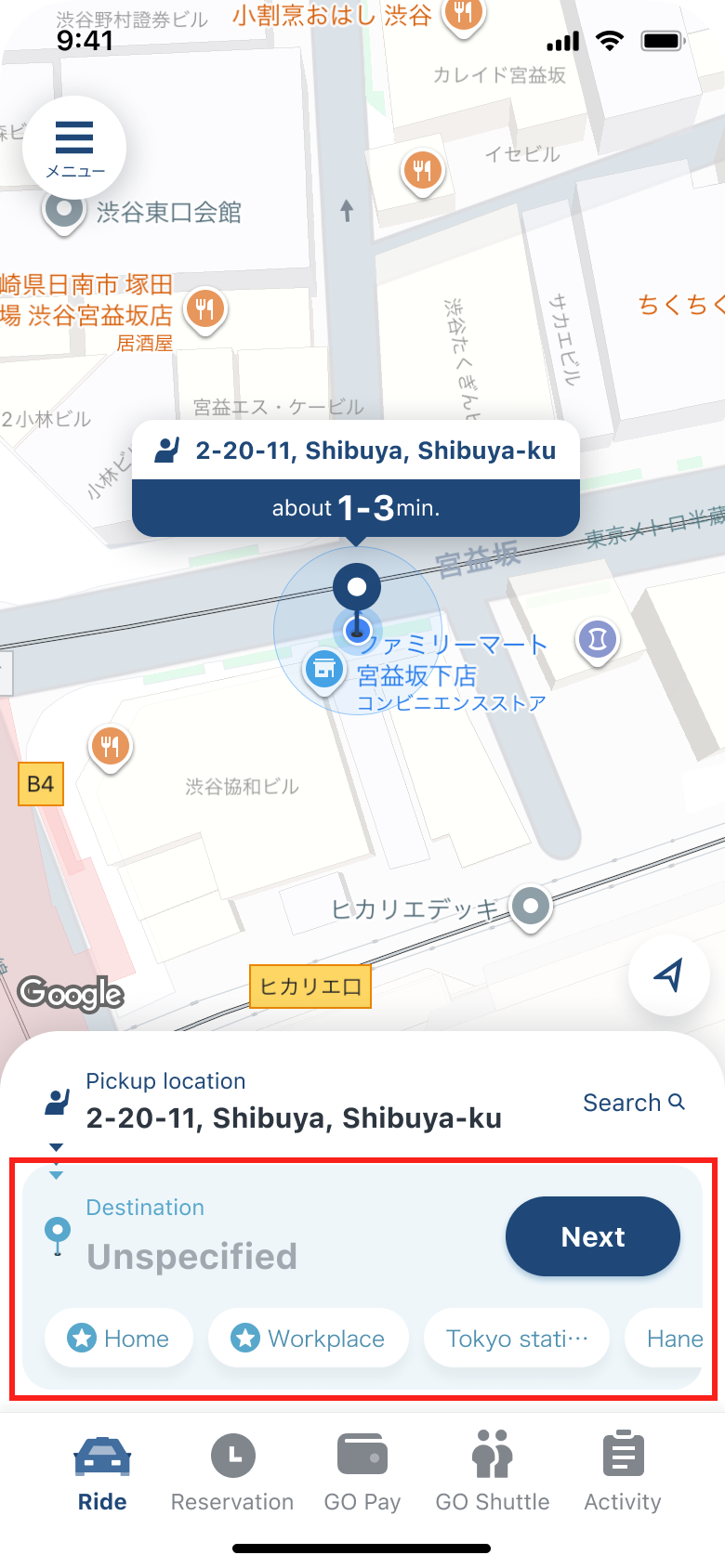Set the Unspecified destination field
Image resolution: width=725 pixels, height=1568 pixels.
coord(192,1256)
